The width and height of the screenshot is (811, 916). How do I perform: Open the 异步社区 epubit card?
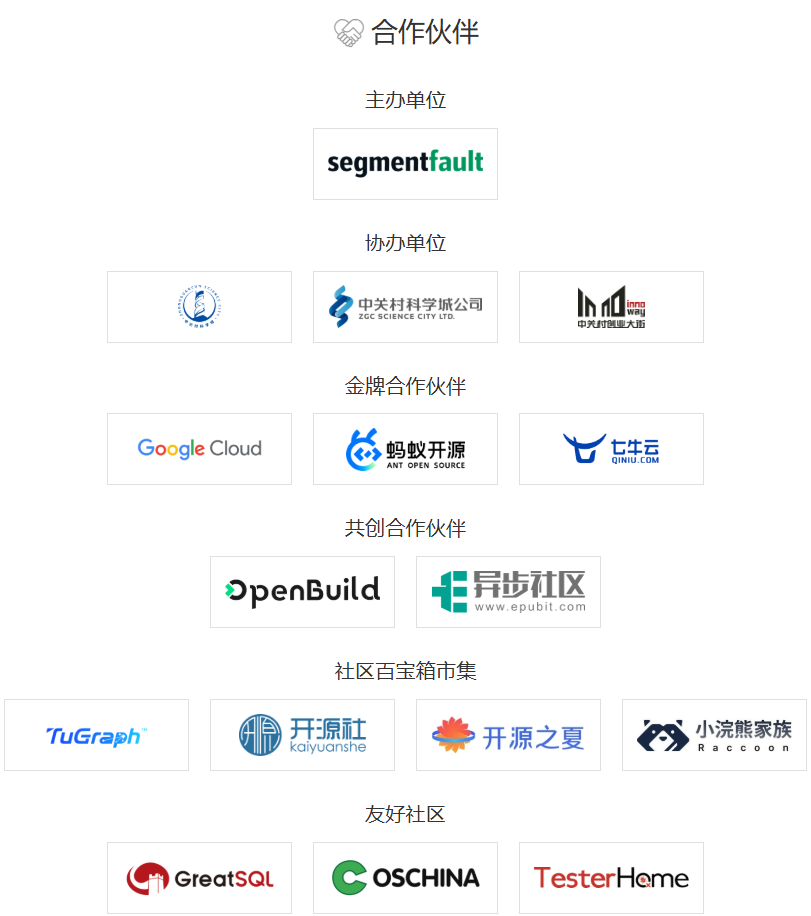tap(508, 591)
